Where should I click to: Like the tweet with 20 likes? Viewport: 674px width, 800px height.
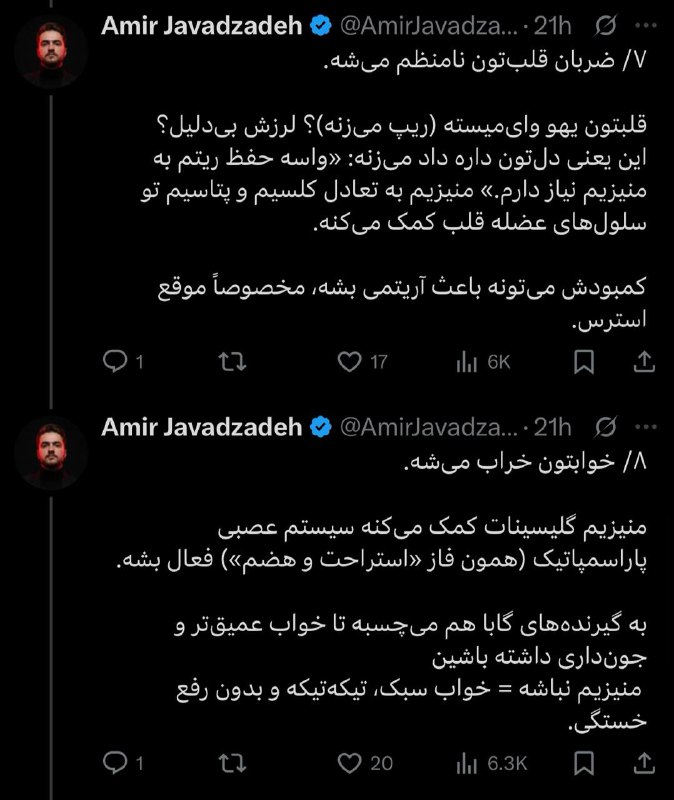[348, 764]
